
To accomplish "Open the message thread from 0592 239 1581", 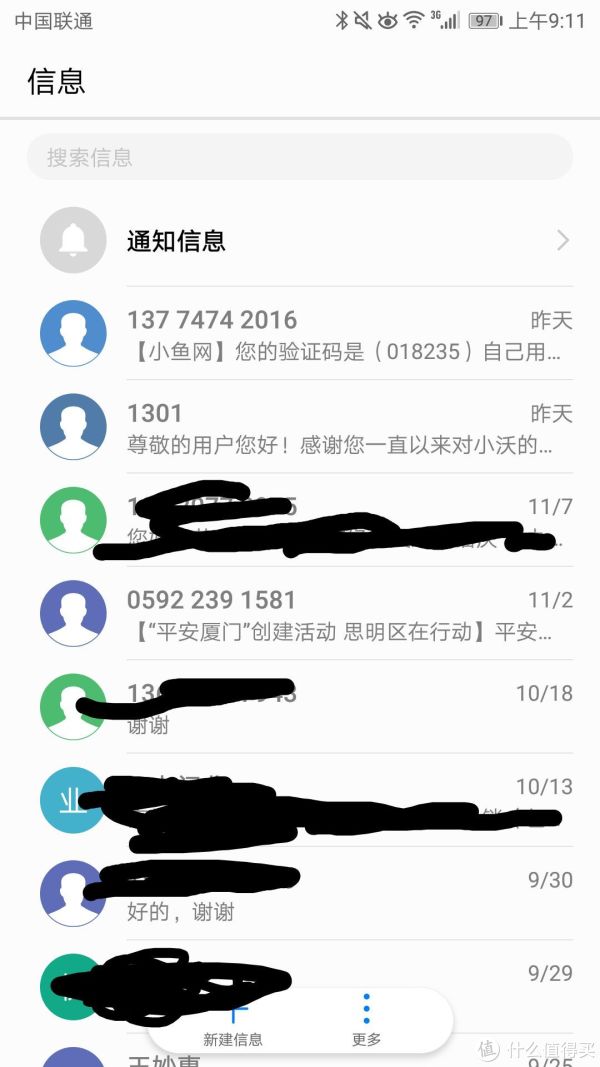I will point(300,613).
